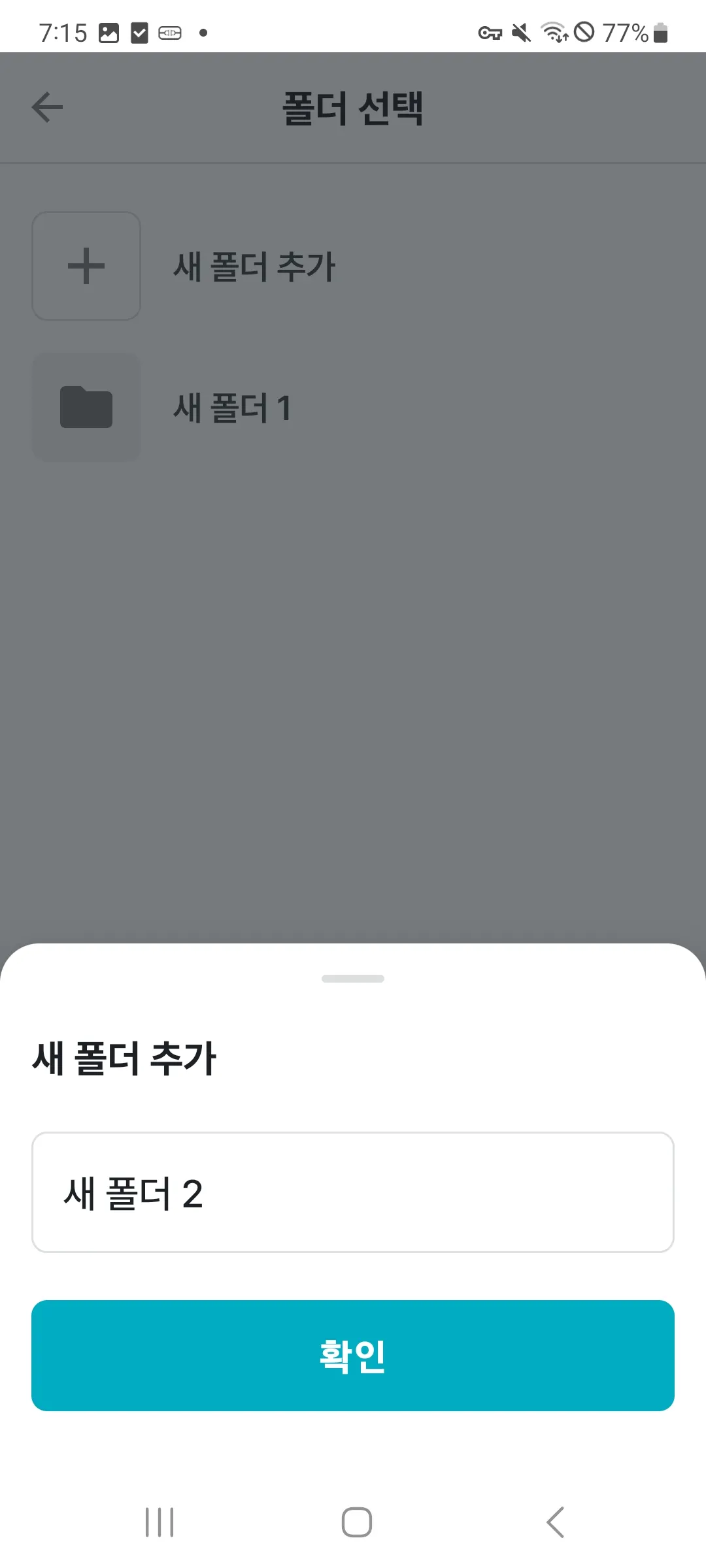Image resolution: width=706 pixels, height=1568 pixels.
Task: Tap the 확인 confirm button
Action: click(353, 1356)
